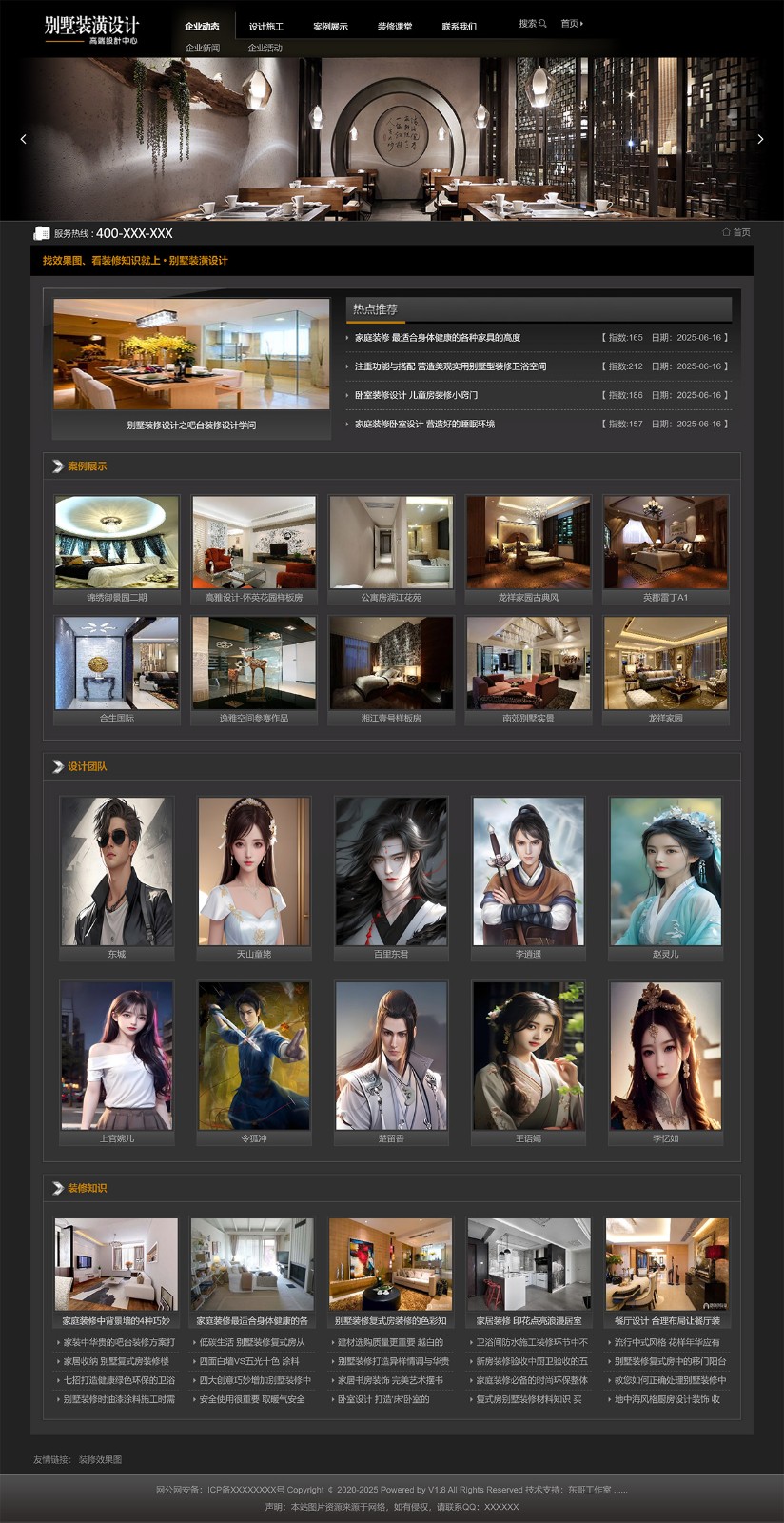Screen dimensions: 784x1523
Task: Show the previous banner slide
Action: click(x=24, y=139)
